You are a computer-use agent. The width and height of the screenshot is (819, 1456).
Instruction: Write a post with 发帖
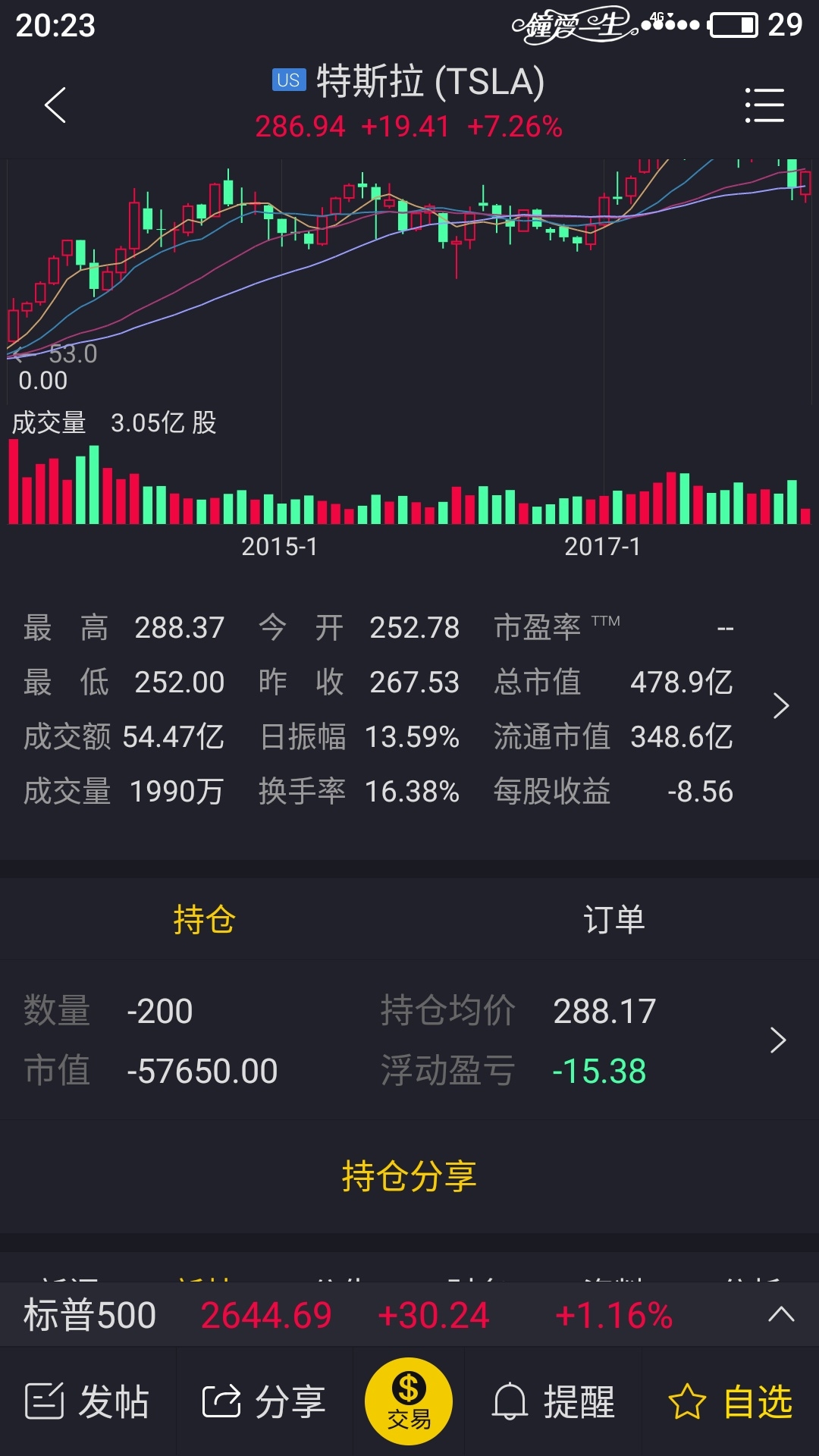tap(88, 1401)
